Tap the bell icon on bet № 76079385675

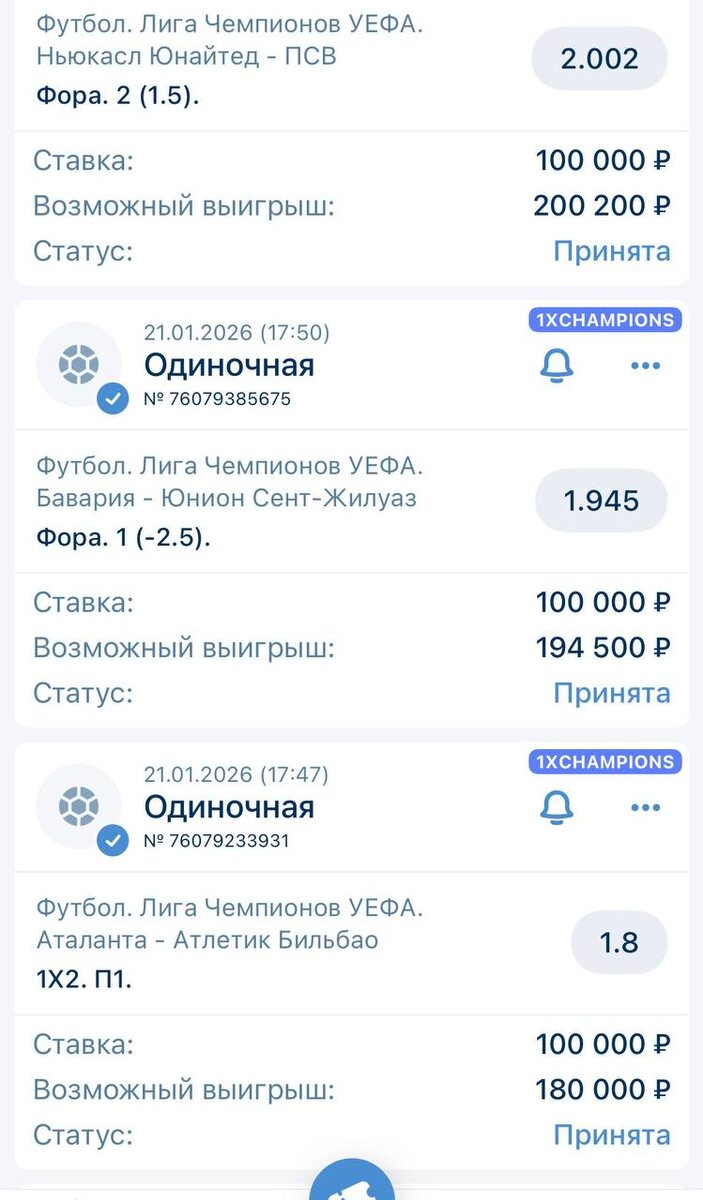(557, 366)
